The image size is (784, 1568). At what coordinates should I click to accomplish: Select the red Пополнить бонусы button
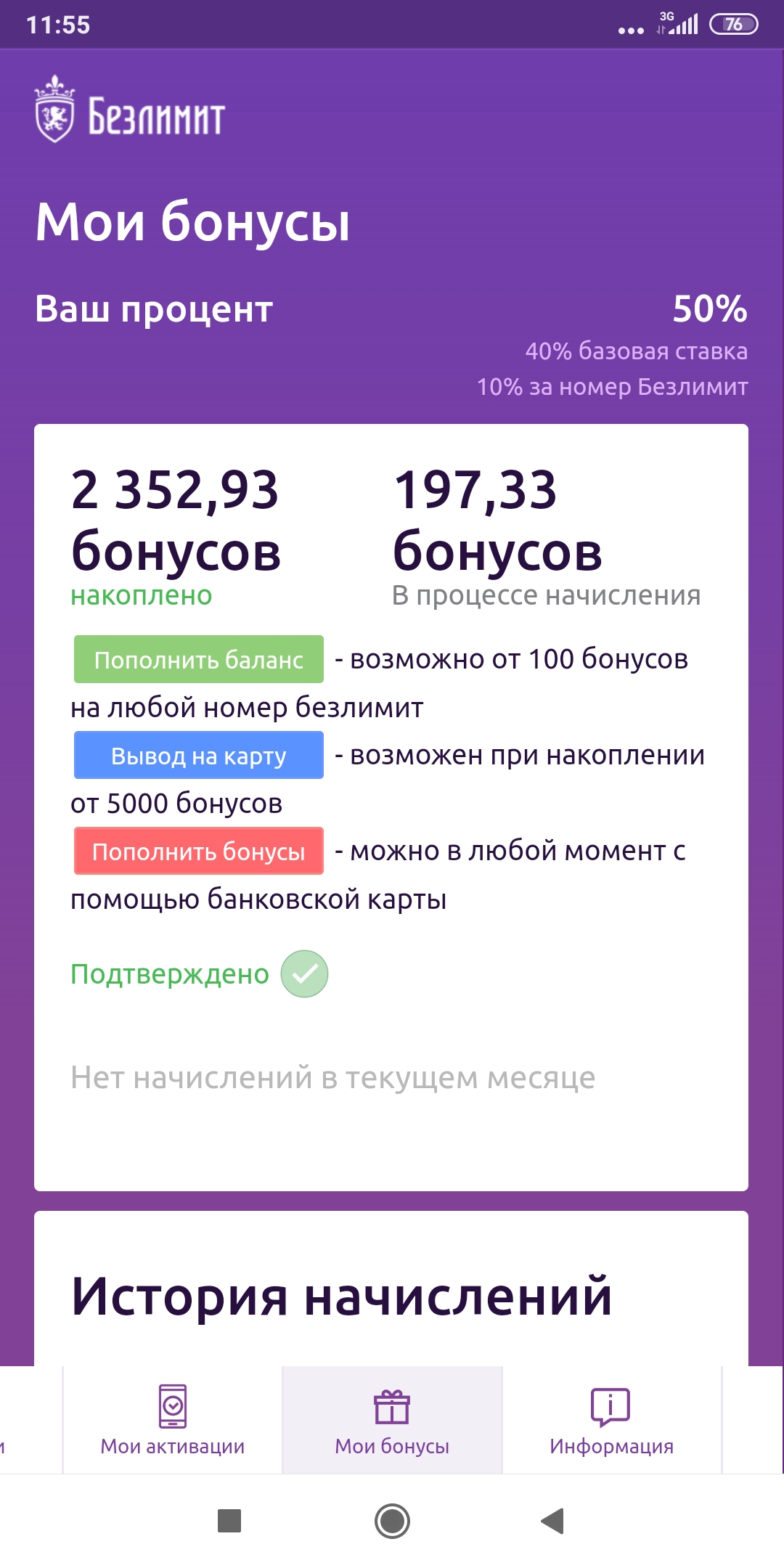click(x=198, y=851)
